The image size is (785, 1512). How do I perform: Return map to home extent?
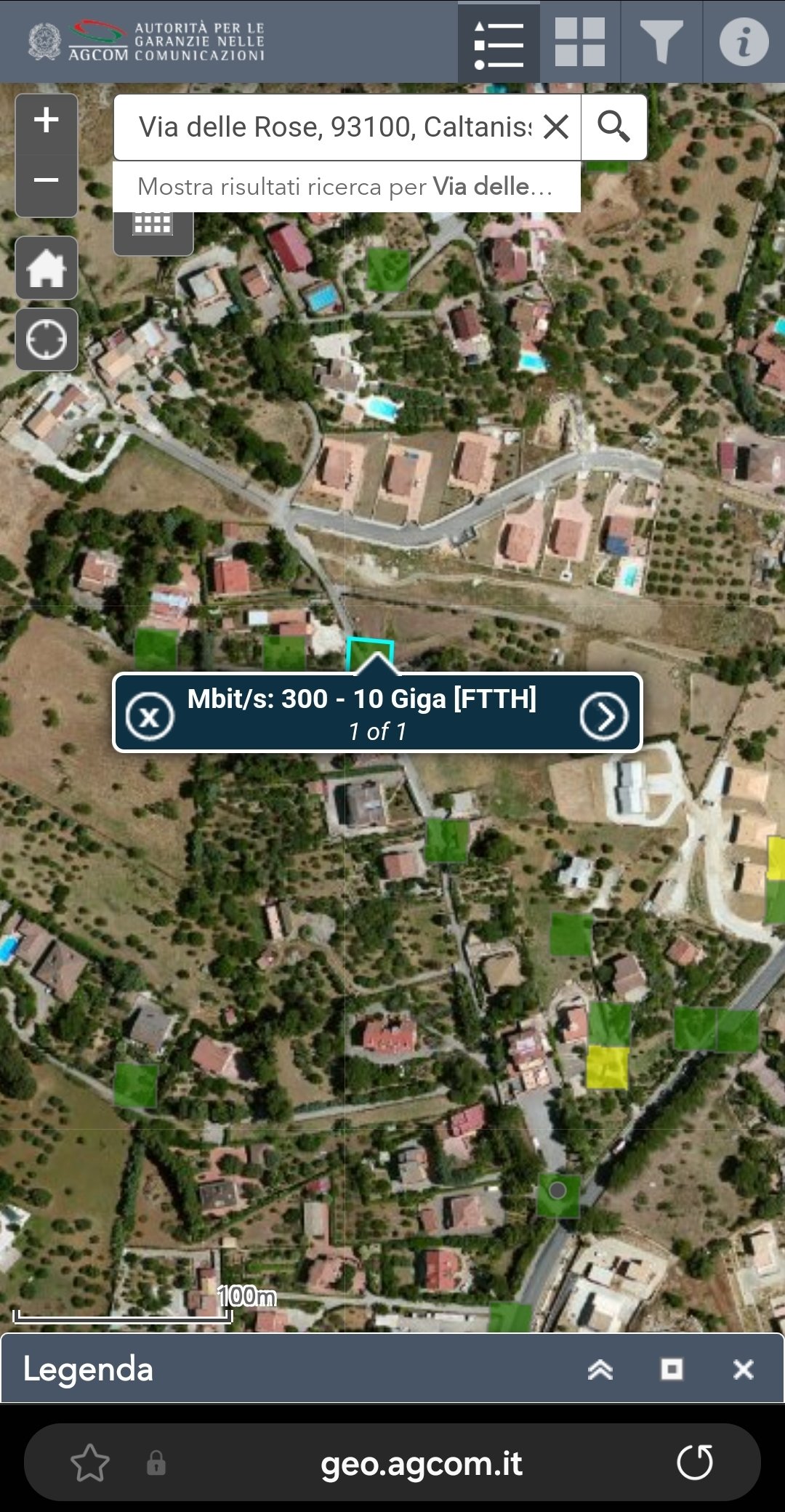coord(47,268)
